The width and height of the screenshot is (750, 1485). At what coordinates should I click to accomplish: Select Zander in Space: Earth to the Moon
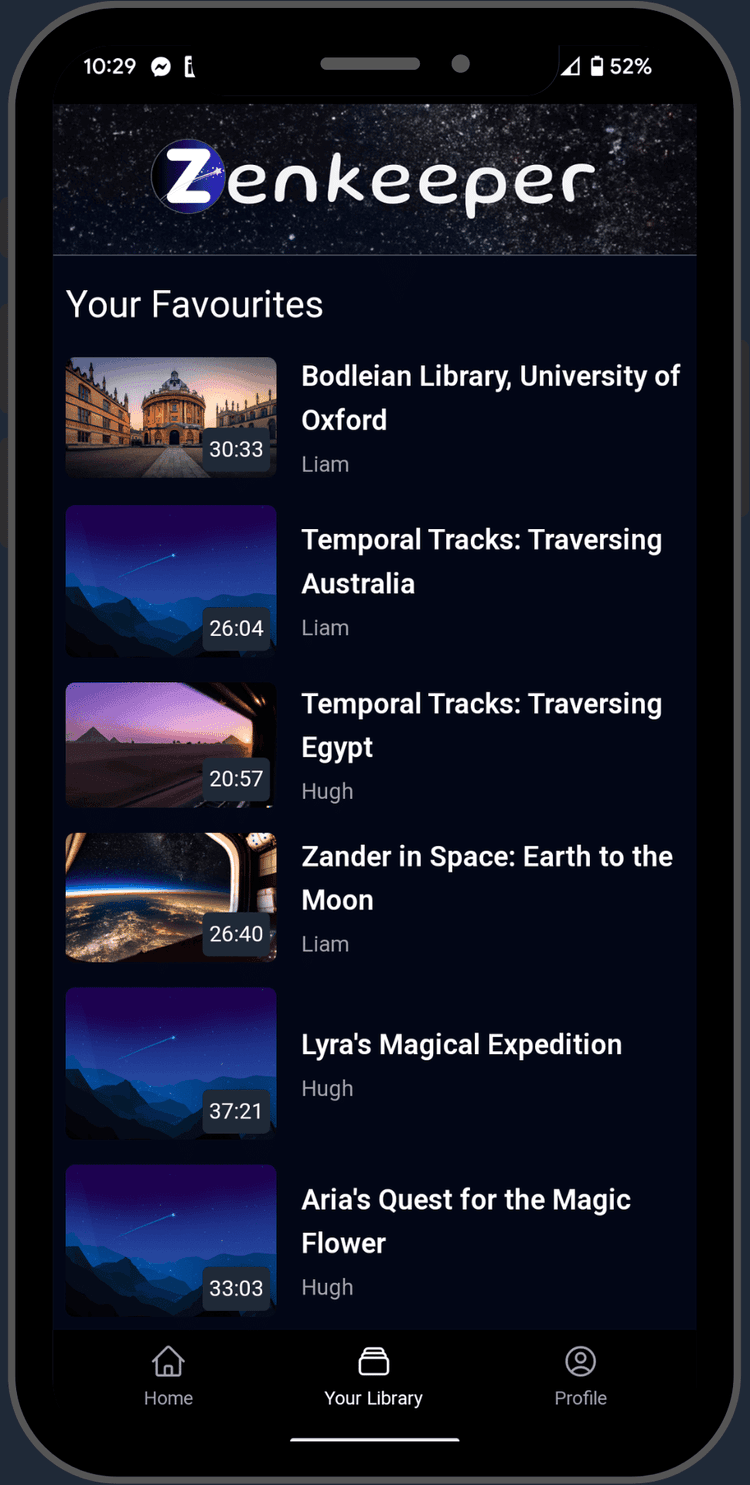click(x=487, y=877)
